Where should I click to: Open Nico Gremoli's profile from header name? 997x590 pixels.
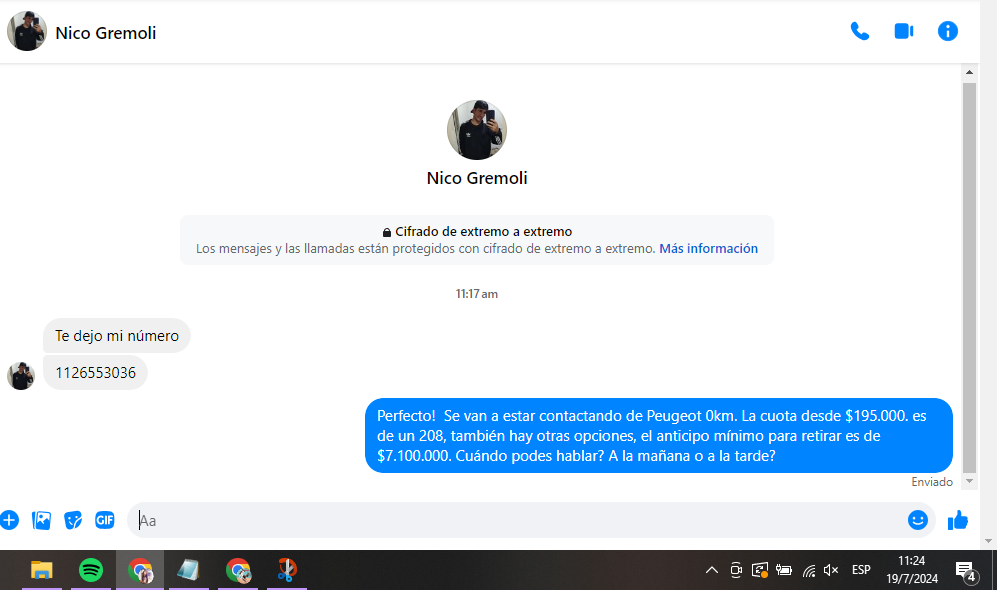click(105, 33)
